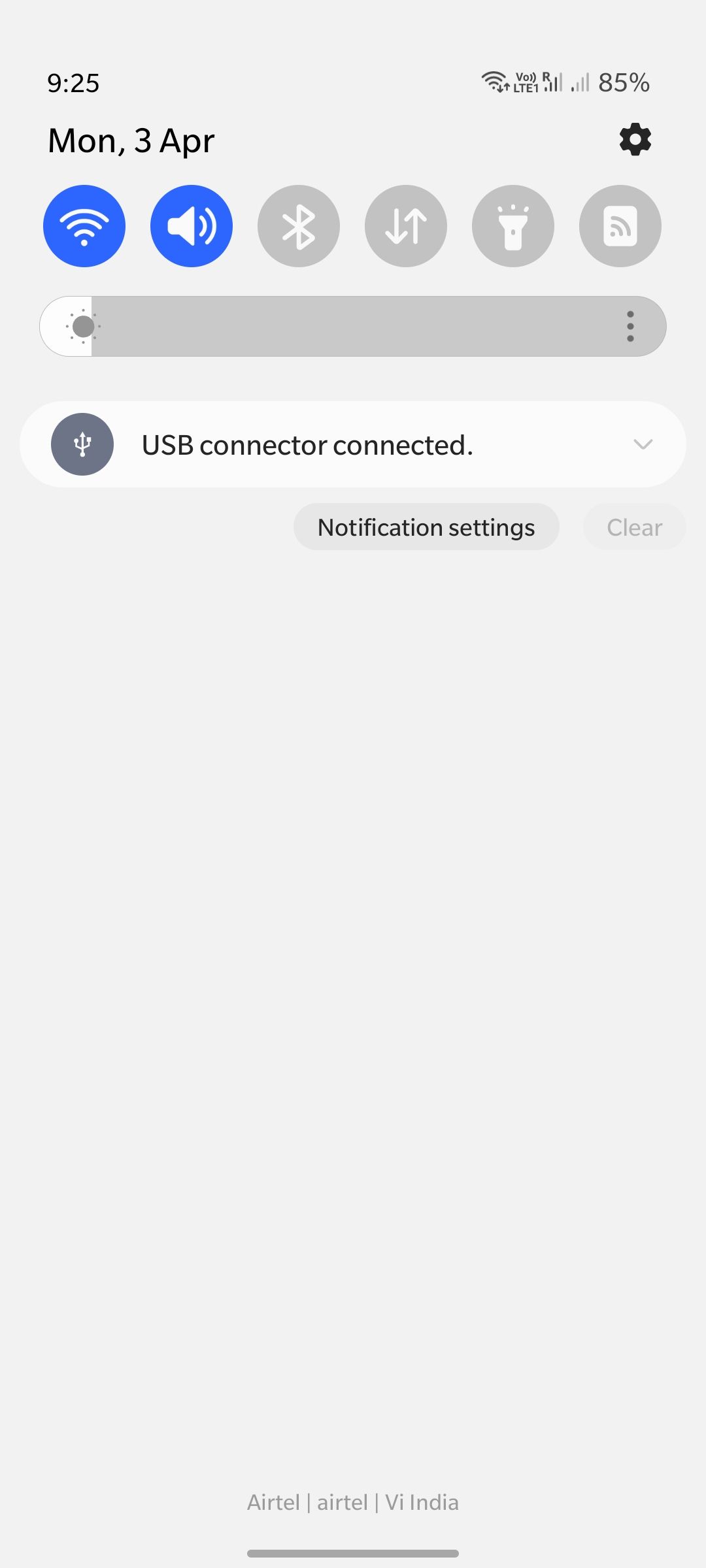Toggle Wi-Fi off in quick settings

[84, 225]
